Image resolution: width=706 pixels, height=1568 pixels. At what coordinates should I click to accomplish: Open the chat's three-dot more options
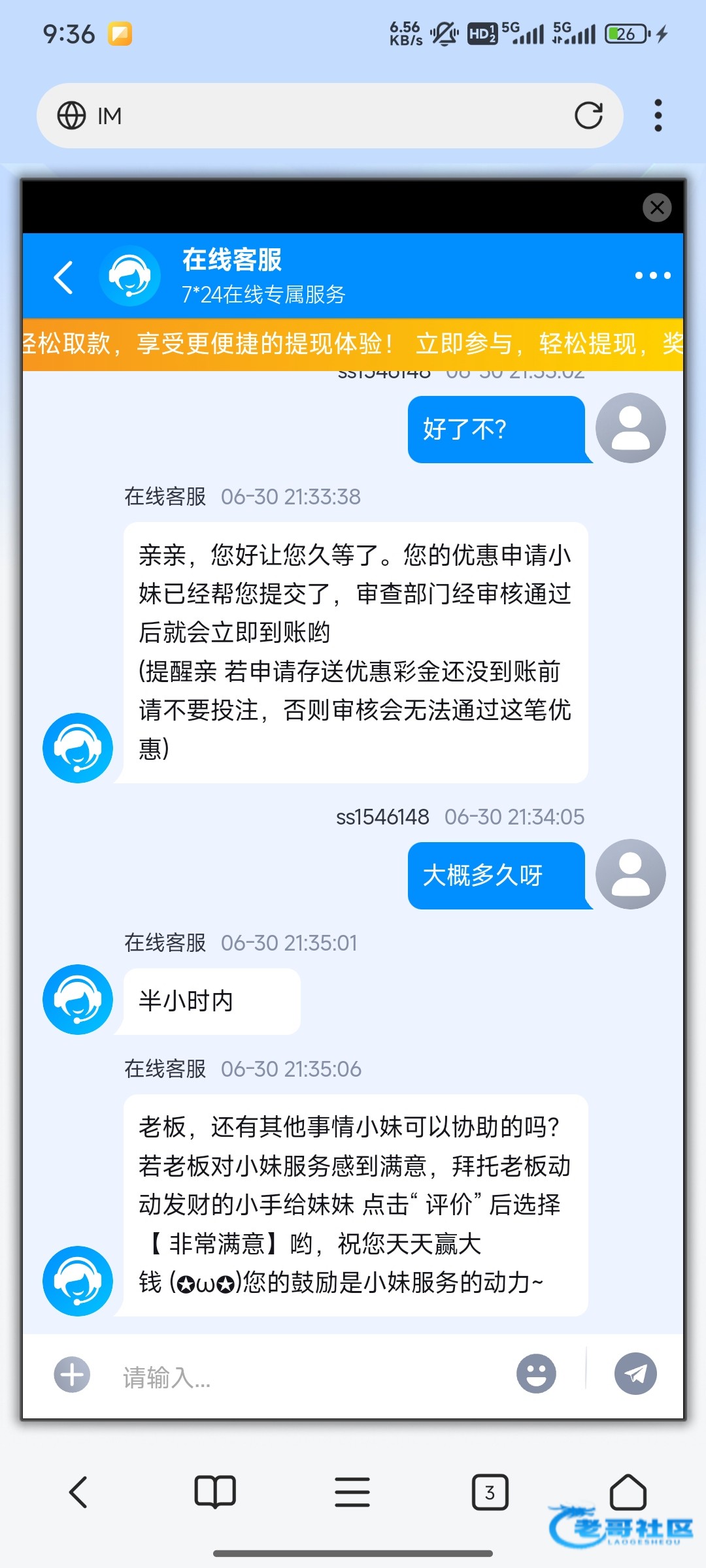click(x=653, y=276)
